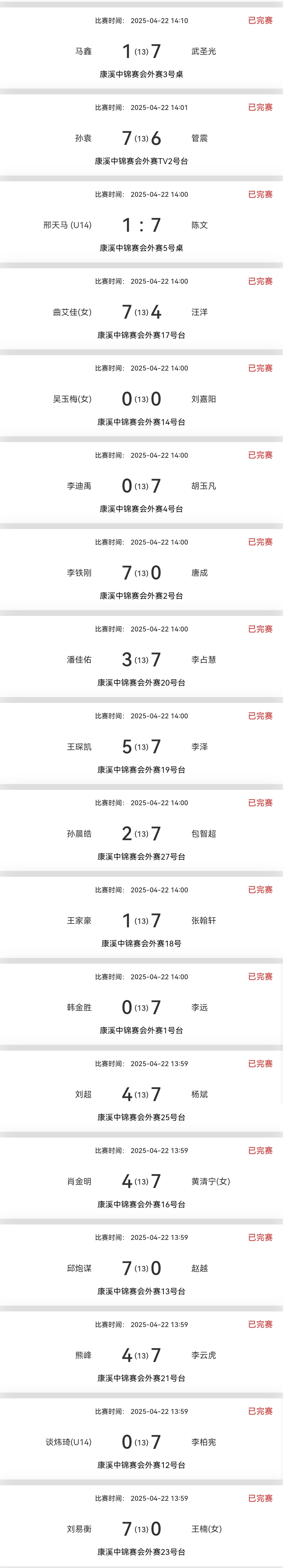Open the match 邢天马 (U14) vs 陈文
Image resolution: width=283 pixels, height=1568 pixels.
pos(141,226)
